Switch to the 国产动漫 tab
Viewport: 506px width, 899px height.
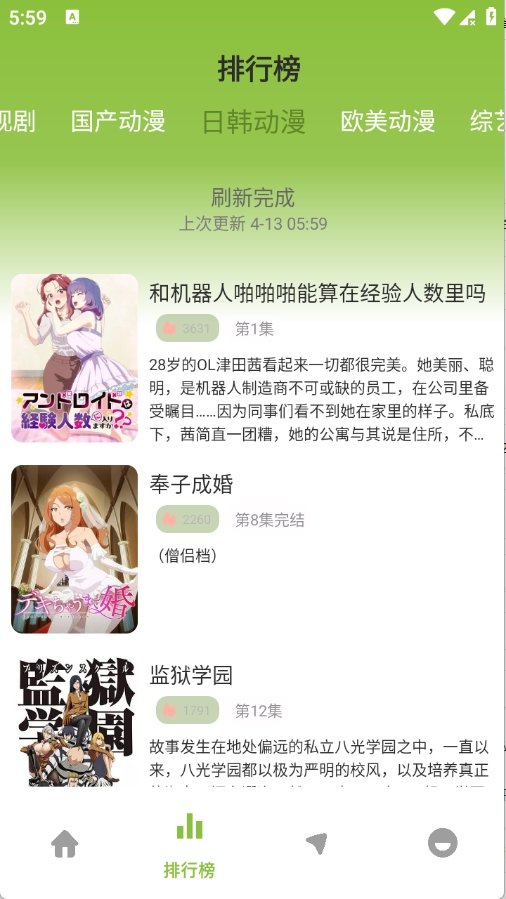[x=118, y=121]
